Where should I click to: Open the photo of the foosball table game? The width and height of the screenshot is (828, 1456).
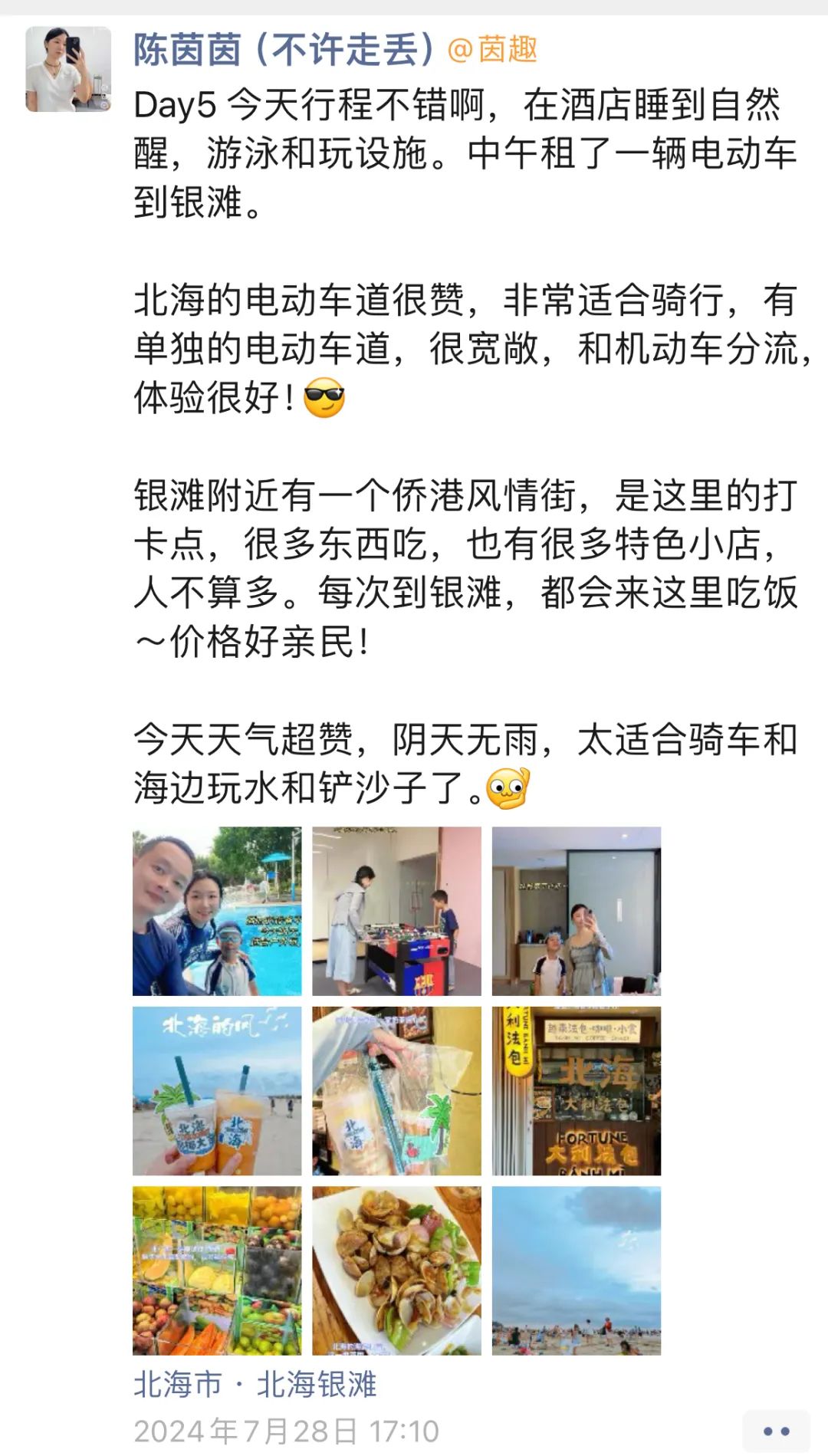(x=396, y=911)
